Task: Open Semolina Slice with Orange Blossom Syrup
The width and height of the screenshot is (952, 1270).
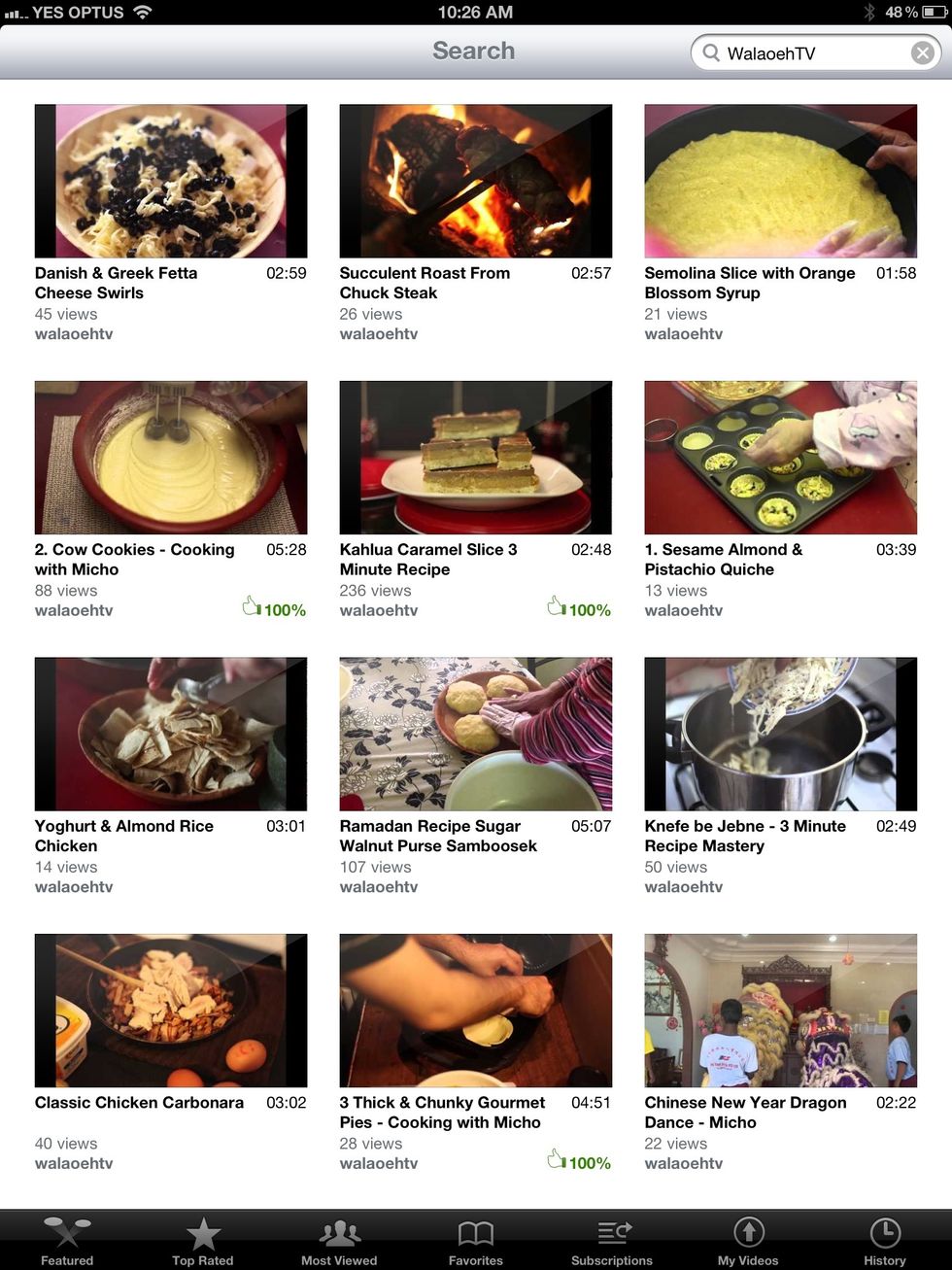Action: 780,181
